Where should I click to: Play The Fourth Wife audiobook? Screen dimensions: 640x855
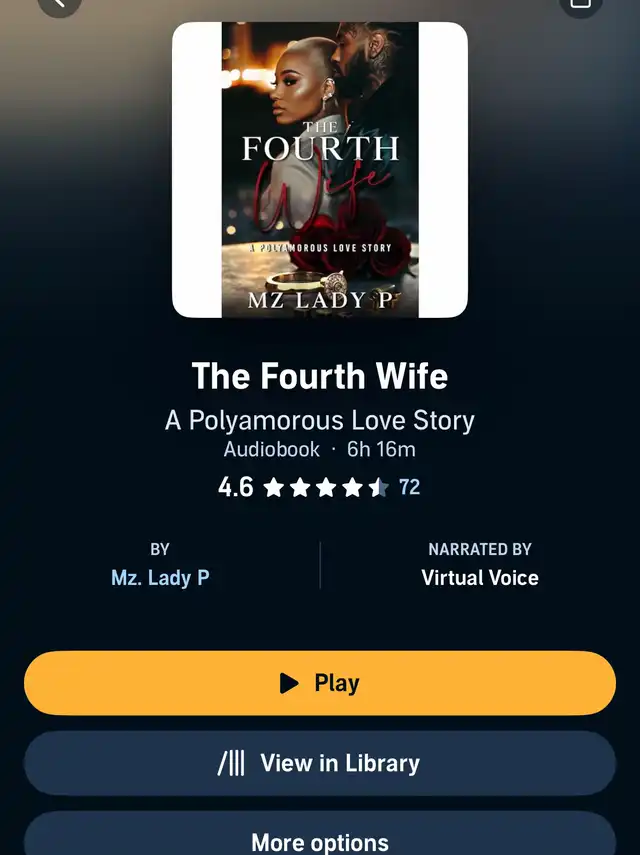tap(320, 683)
